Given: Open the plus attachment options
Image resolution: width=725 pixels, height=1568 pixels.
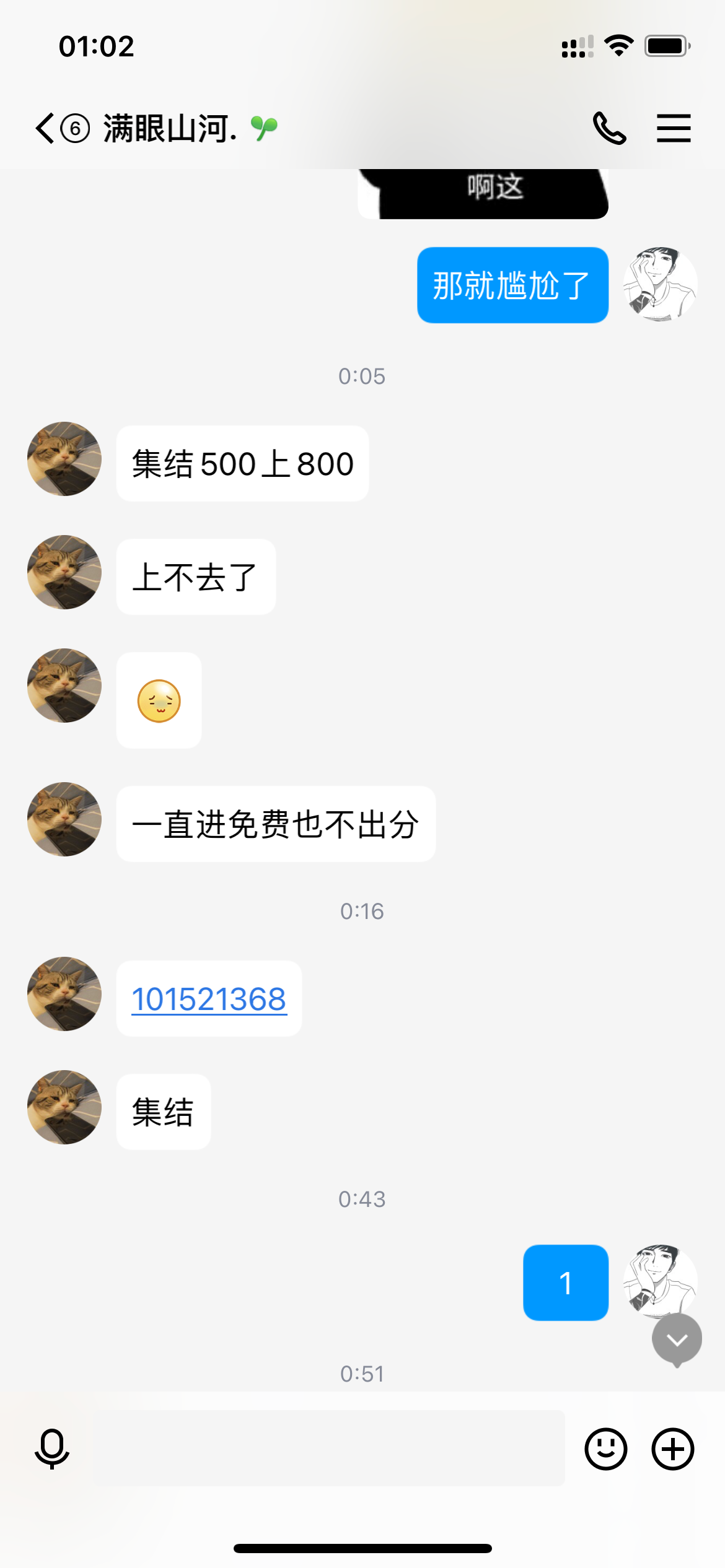Looking at the screenshot, I should coord(672,1448).
